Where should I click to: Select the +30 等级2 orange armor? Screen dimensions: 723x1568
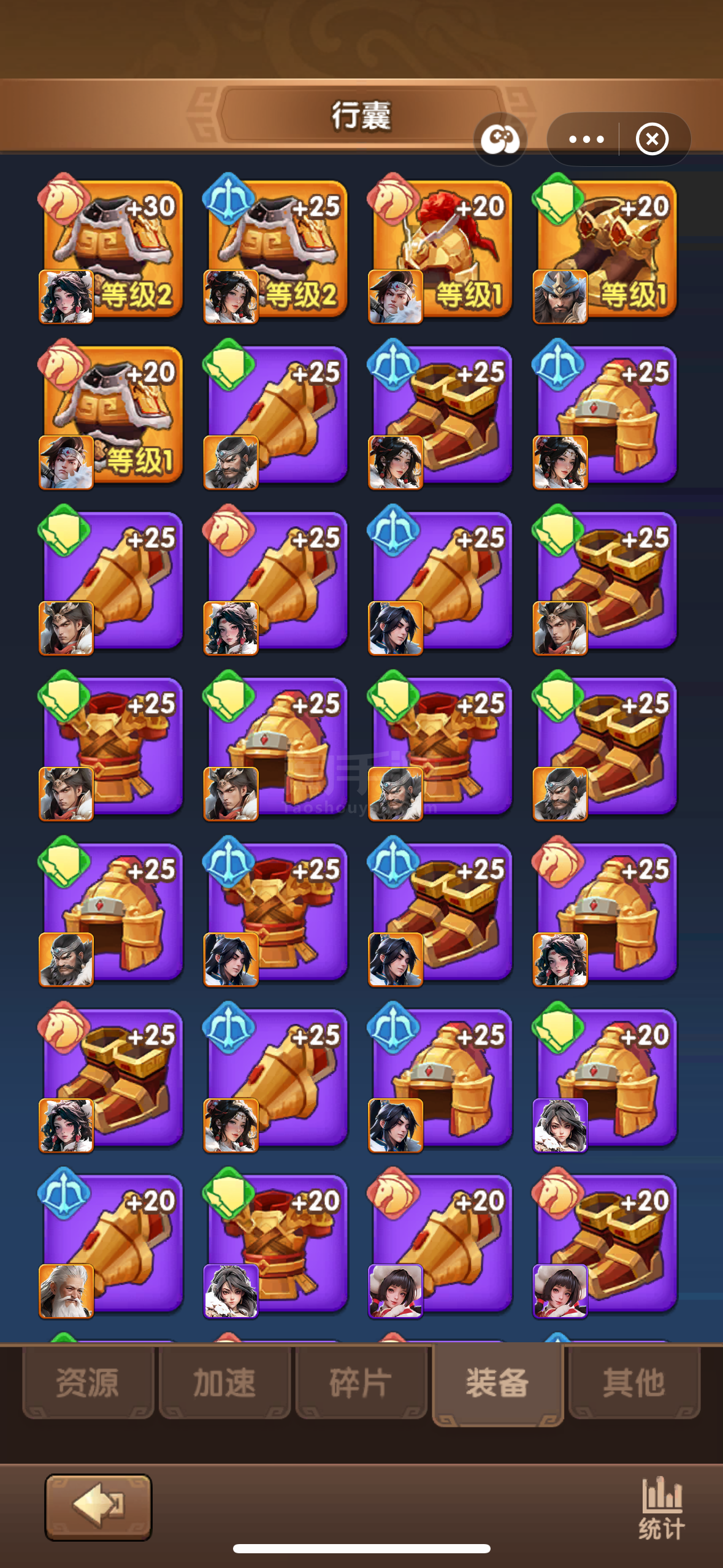pos(111,249)
